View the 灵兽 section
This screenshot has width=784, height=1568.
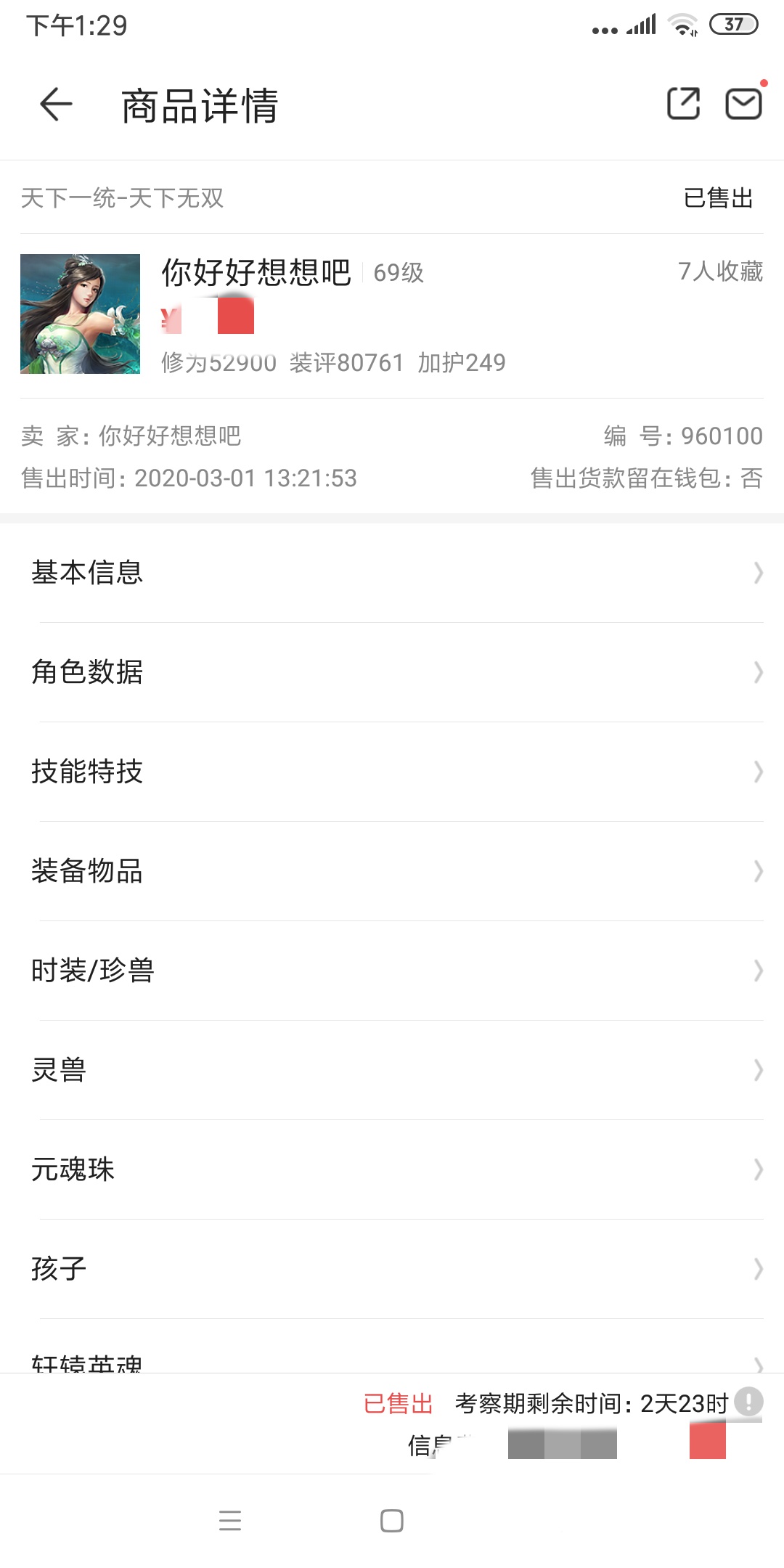click(x=392, y=1070)
